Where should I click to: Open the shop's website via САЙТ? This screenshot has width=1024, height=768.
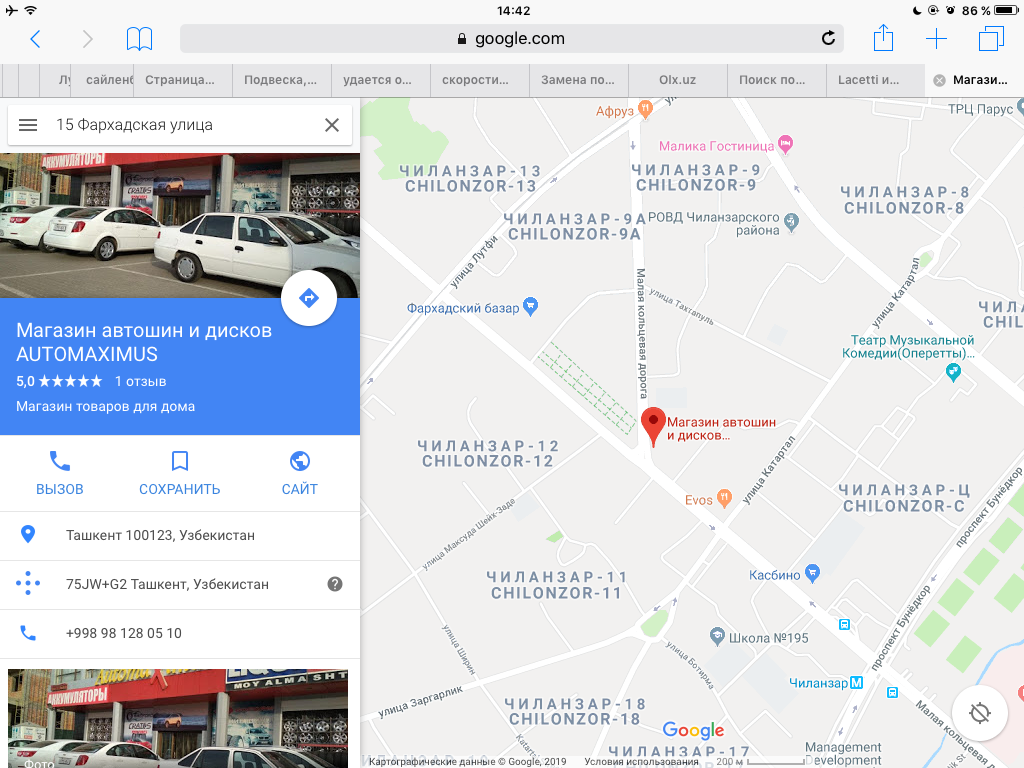[299, 473]
